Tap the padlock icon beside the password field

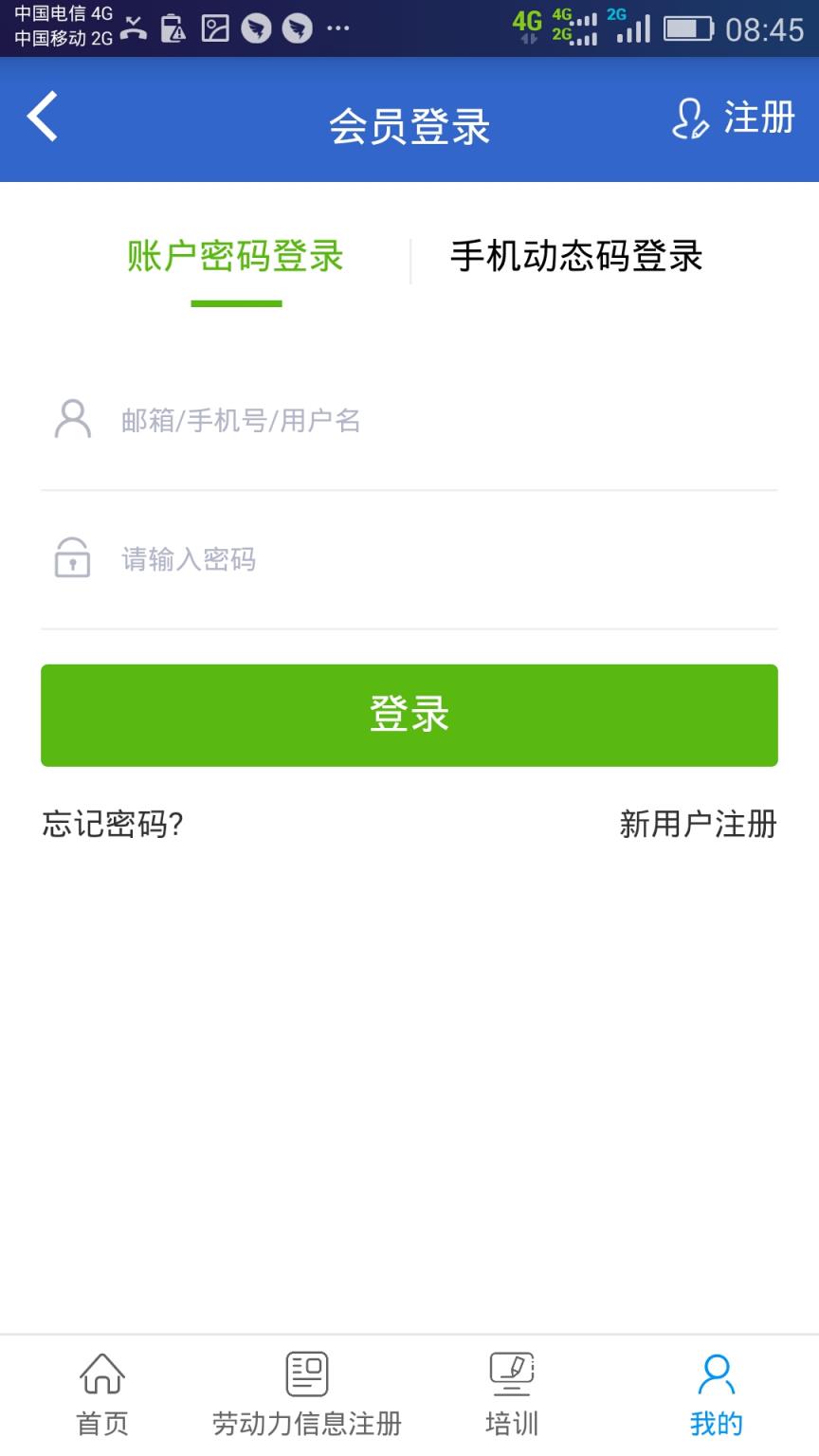(71, 559)
